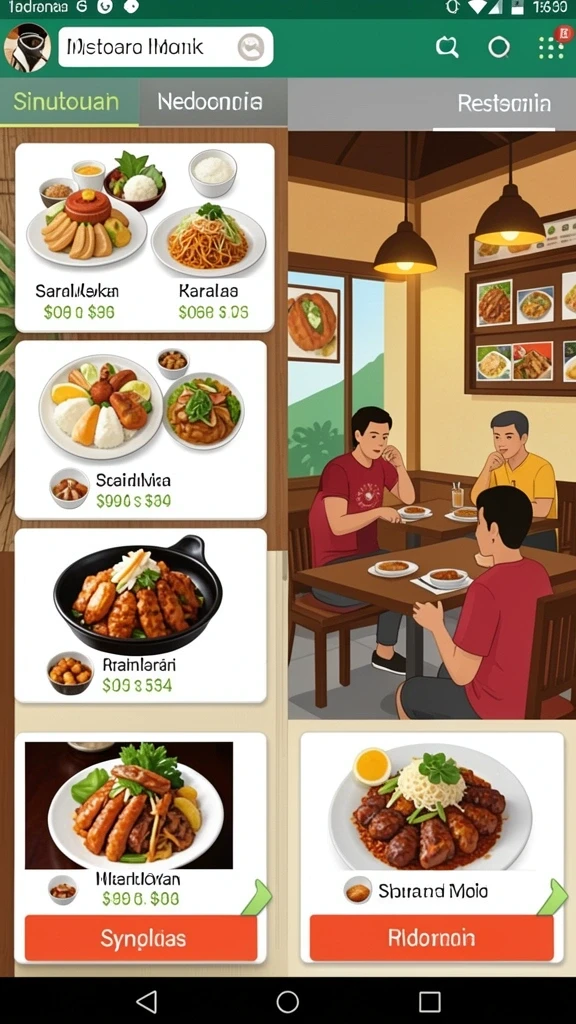The image size is (576, 1024).
Task: Tap the magnifier search icon in the header
Action: coord(447,47)
